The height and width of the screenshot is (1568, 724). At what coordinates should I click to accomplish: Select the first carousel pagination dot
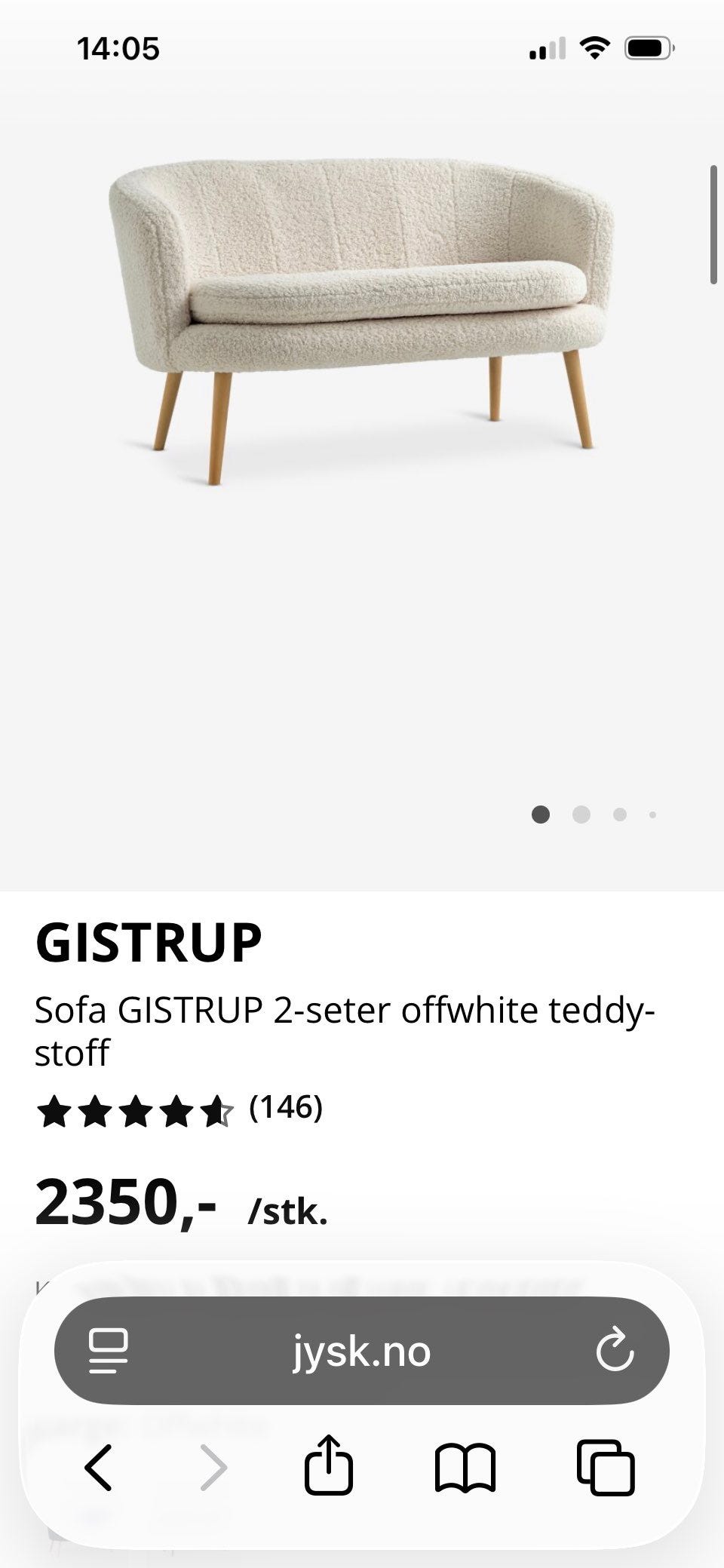[541, 815]
